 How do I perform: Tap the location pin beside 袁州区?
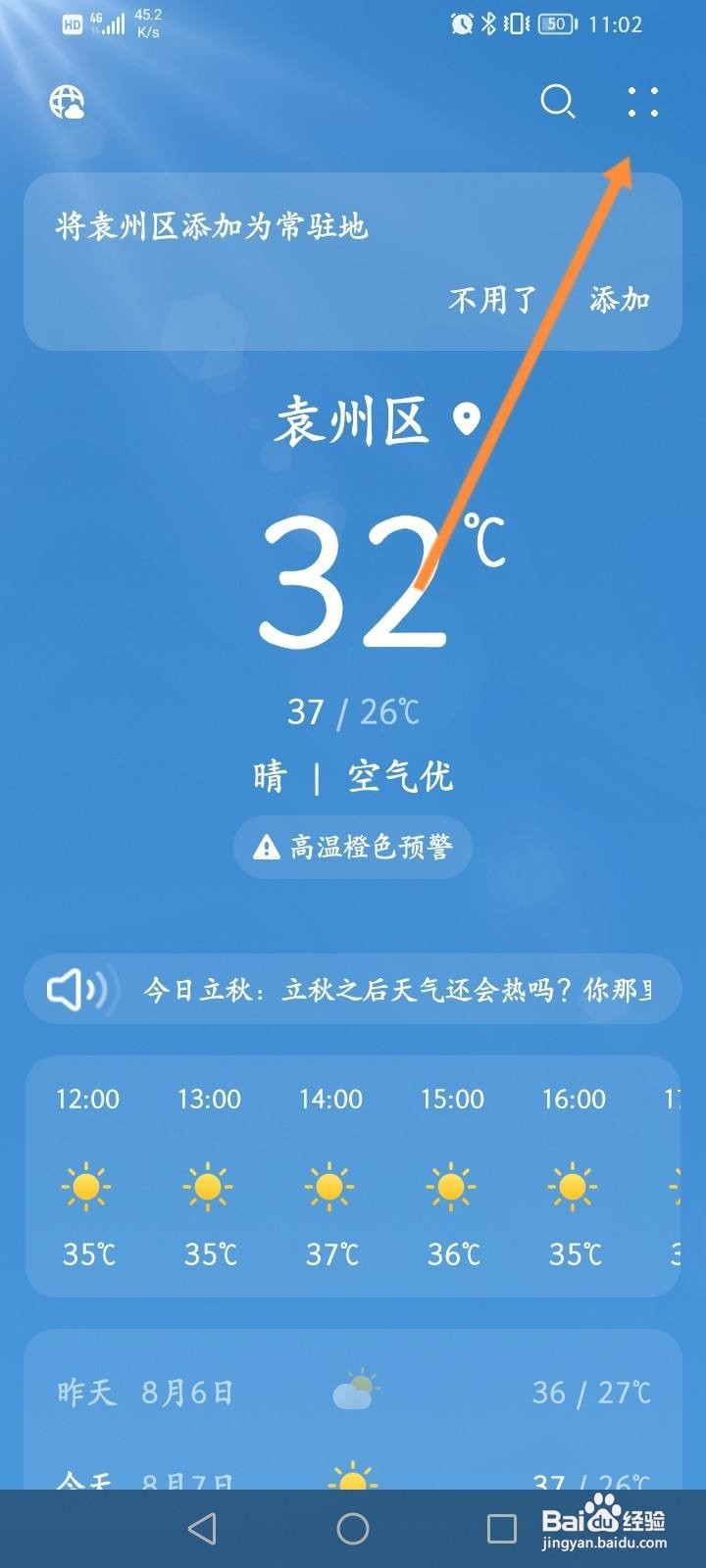(x=463, y=421)
